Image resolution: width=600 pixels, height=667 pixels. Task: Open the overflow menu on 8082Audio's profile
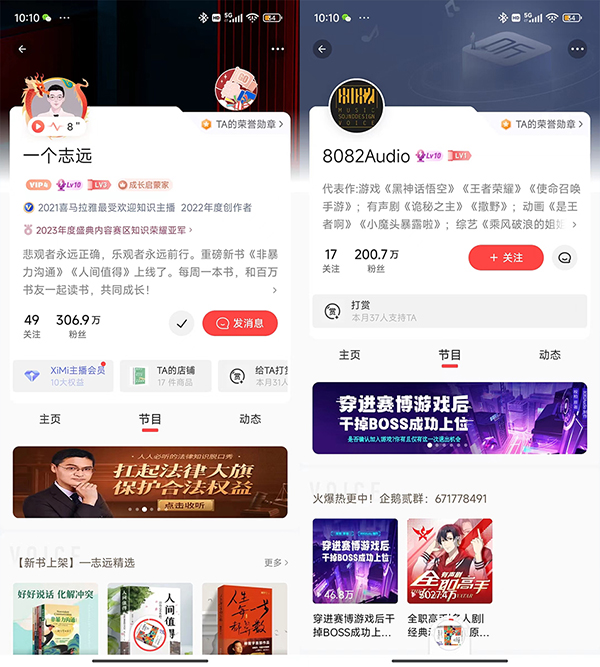(577, 49)
